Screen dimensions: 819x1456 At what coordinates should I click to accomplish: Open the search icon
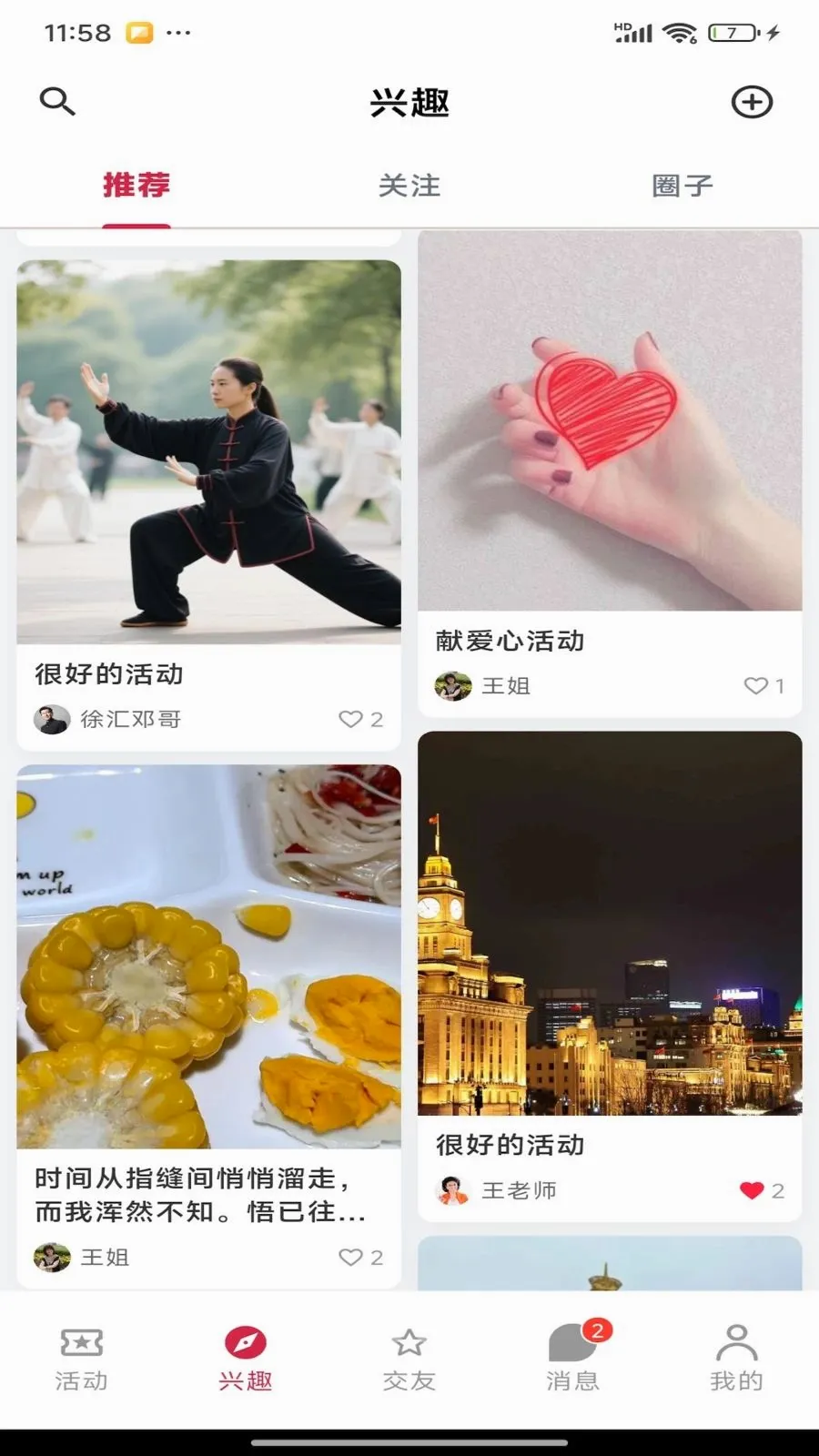pos(56,101)
